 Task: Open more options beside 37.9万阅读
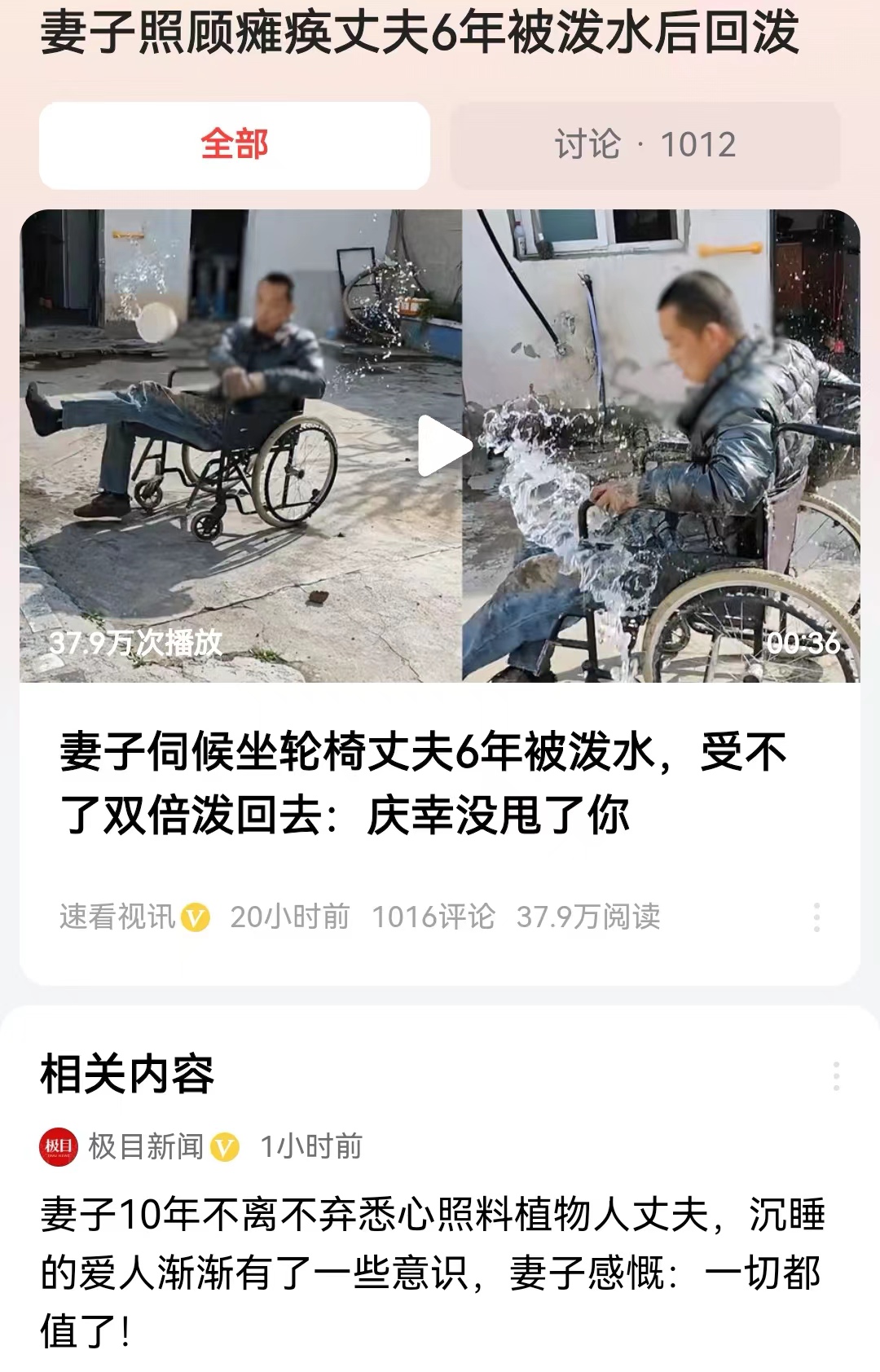pyautogui.click(x=816, y=917)
